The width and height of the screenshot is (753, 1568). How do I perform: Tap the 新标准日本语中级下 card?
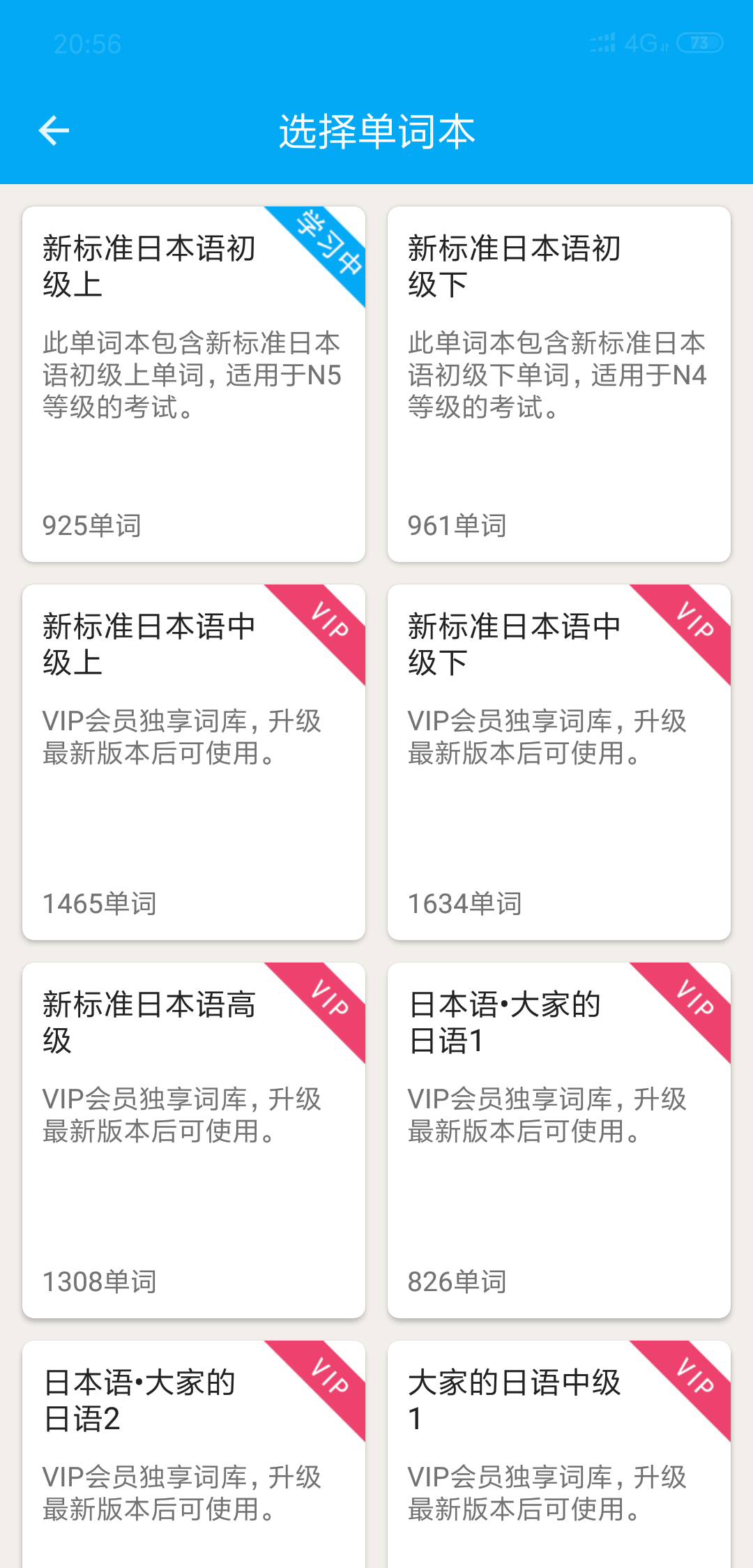click(559, 762)
